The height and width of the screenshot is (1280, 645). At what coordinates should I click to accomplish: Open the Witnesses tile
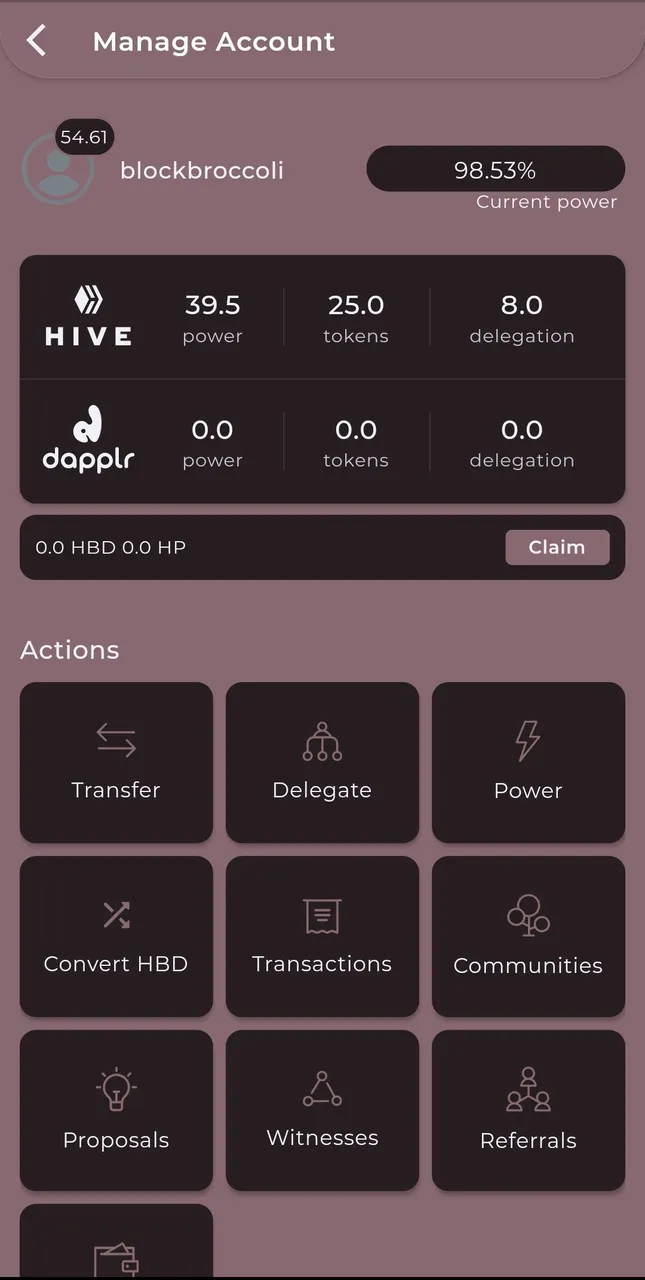click(x=322, y=1110)
